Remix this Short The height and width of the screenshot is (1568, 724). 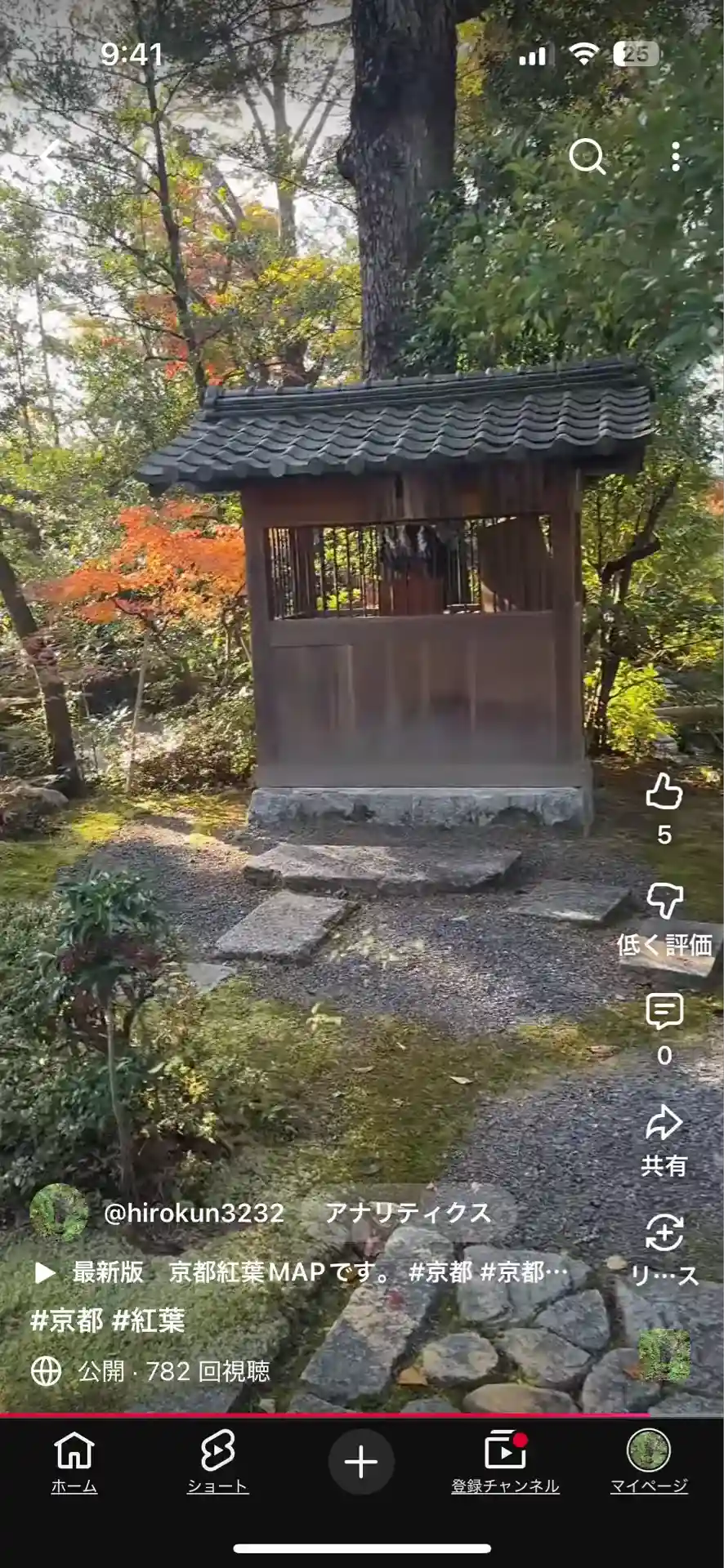tap(664, 1235)
